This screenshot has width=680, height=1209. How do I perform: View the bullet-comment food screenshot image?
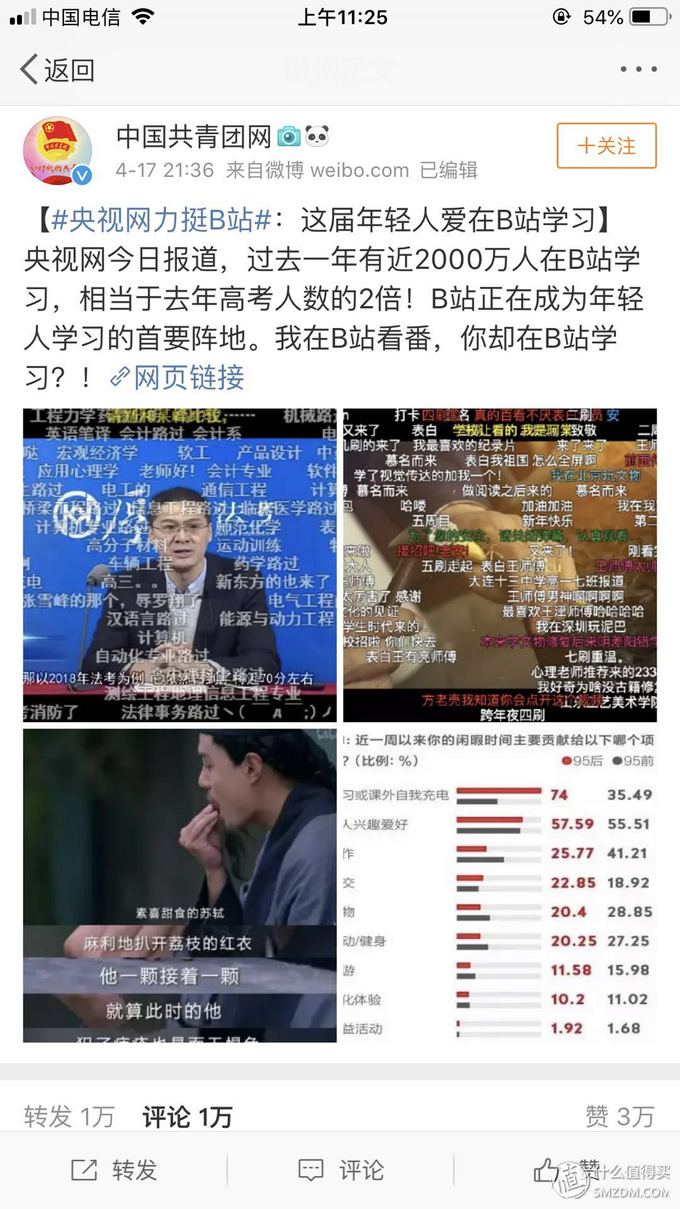click(x=500, y=564)
